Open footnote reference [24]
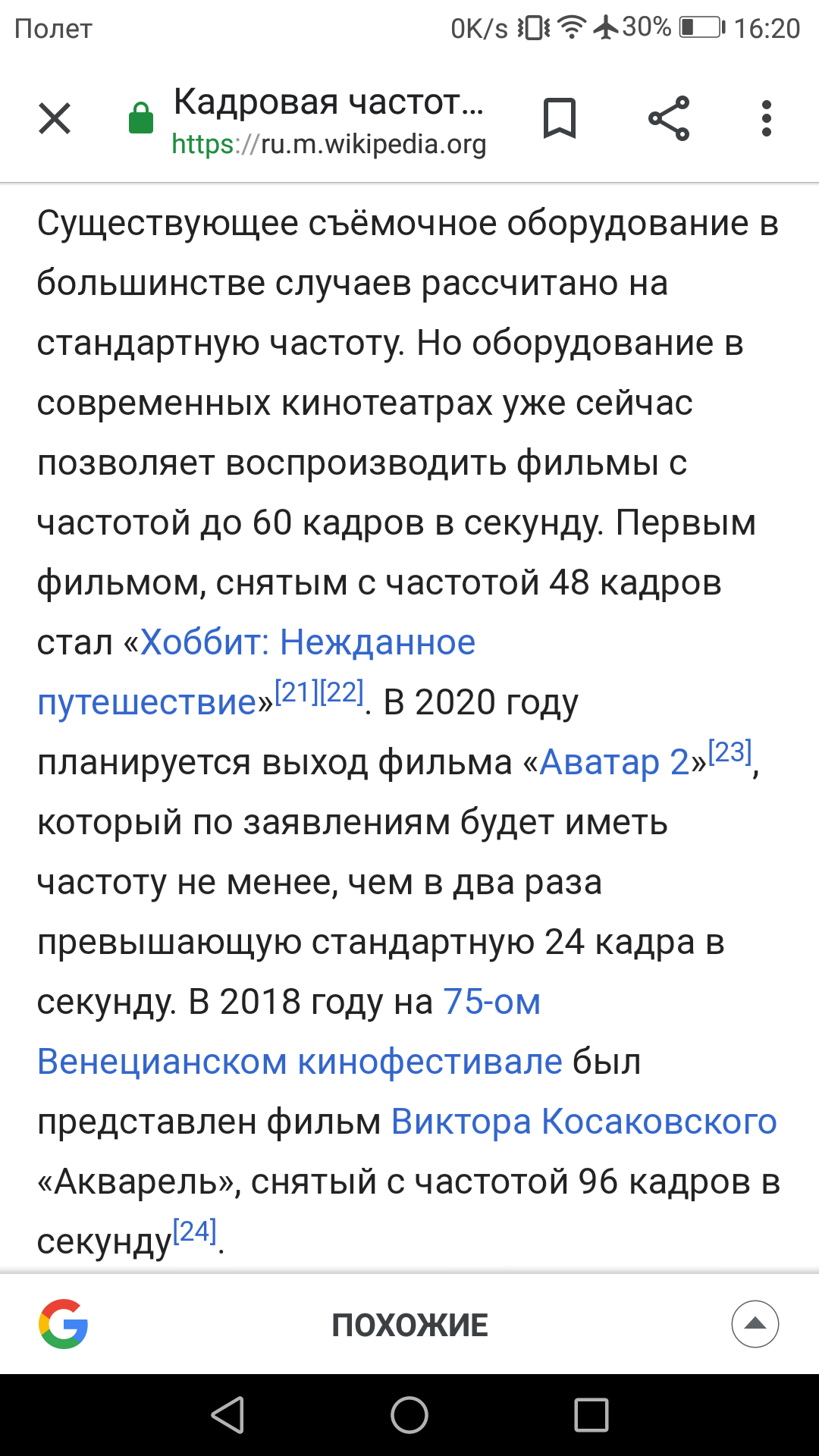819x1456 pixels. point(195,1231)
